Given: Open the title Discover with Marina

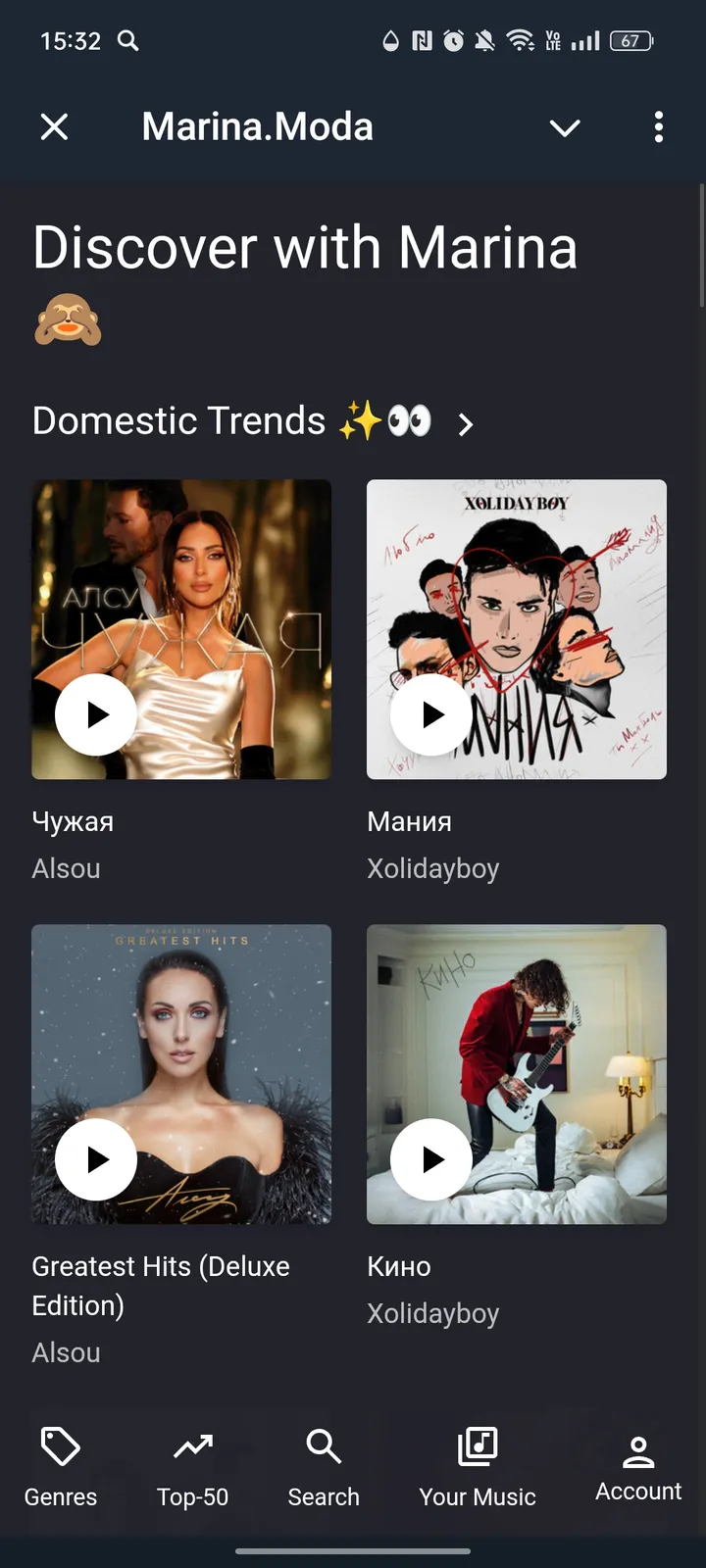Looking at the screenshot, I should coord(304,247).
